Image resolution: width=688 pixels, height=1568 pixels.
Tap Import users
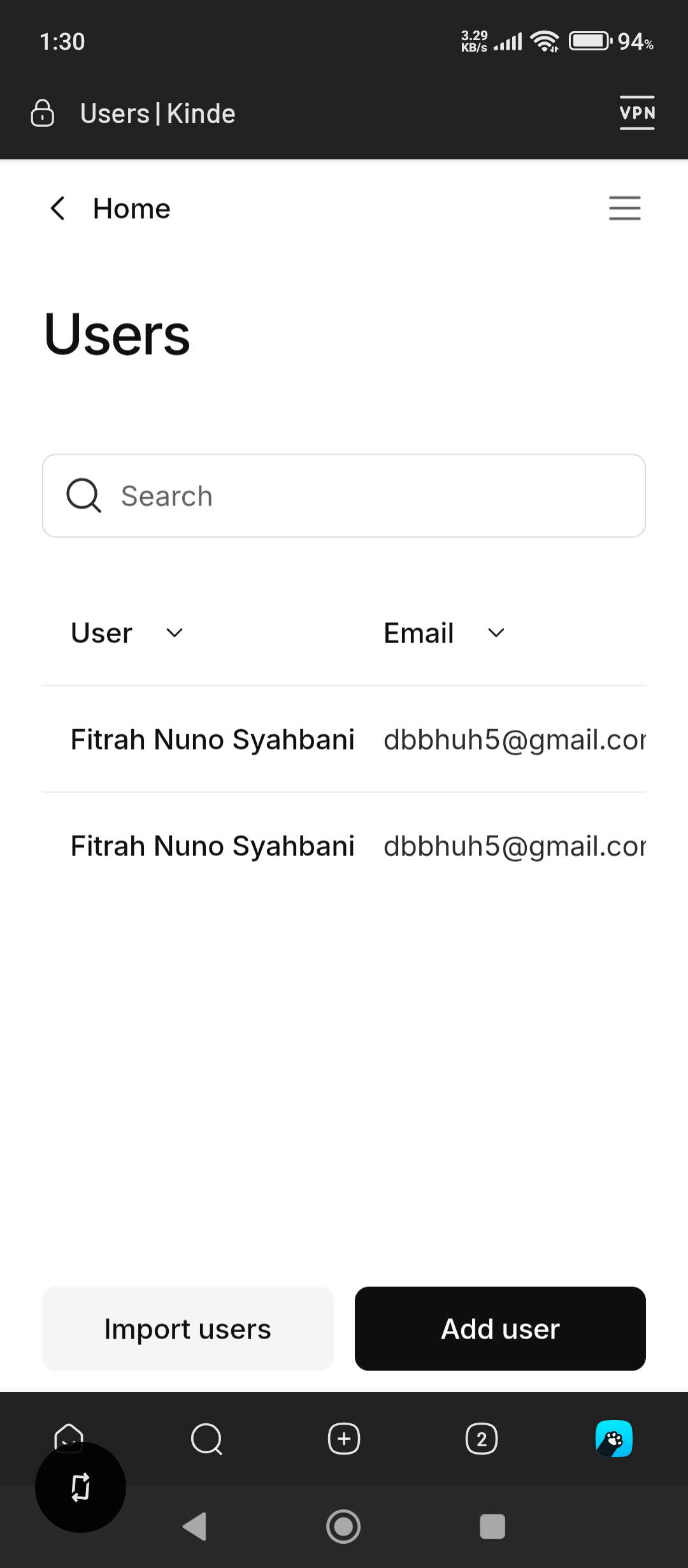[x=188, y=1329]
